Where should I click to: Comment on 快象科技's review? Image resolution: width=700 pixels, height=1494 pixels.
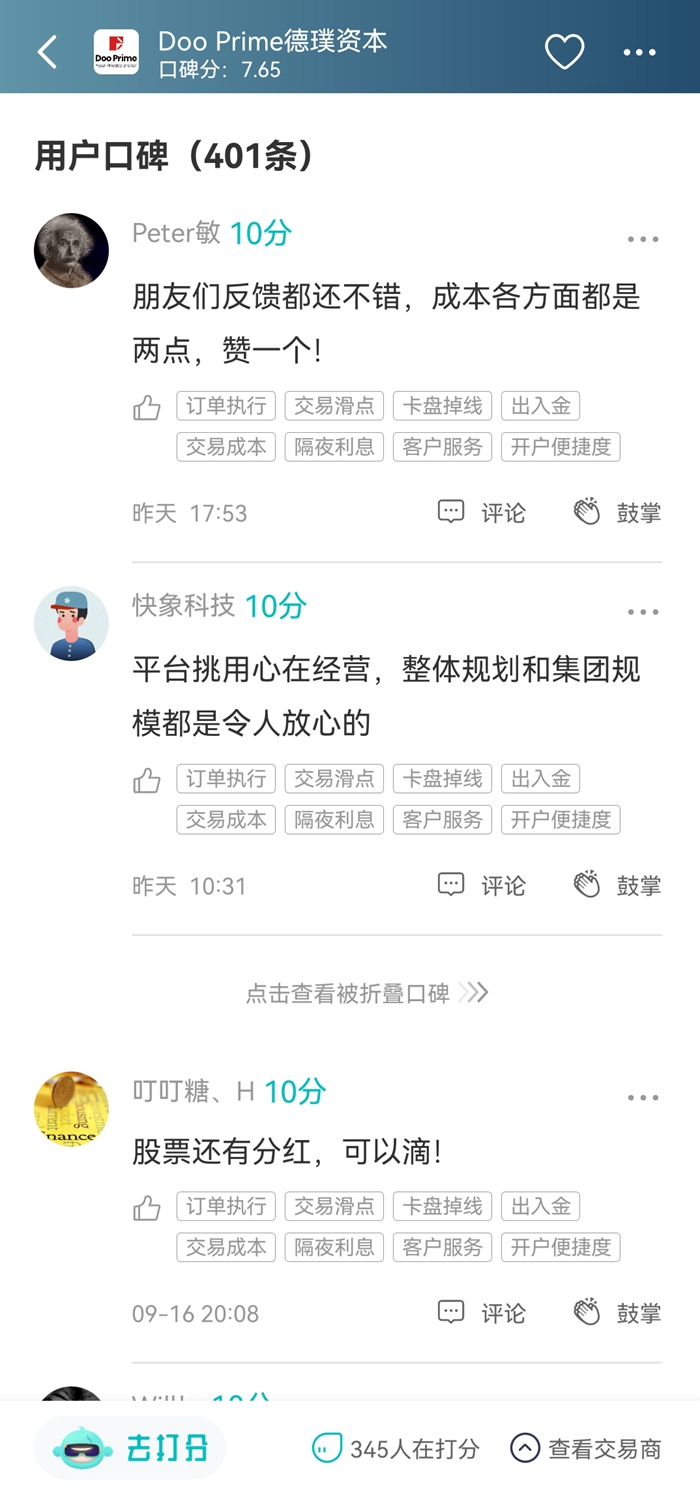click(482, 885)
